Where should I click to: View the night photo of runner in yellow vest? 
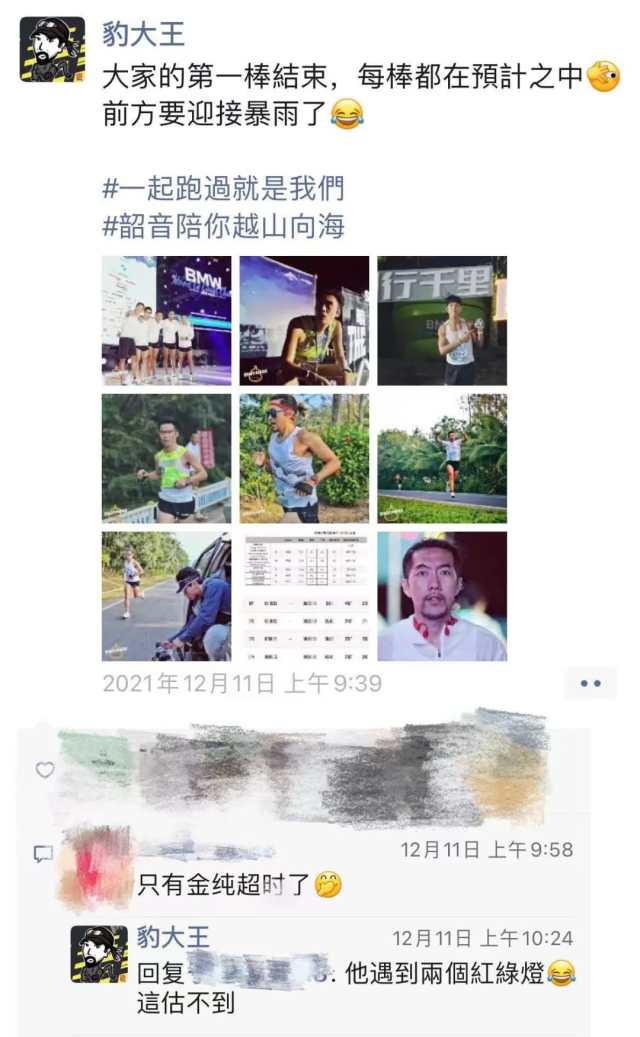(304, 320)
